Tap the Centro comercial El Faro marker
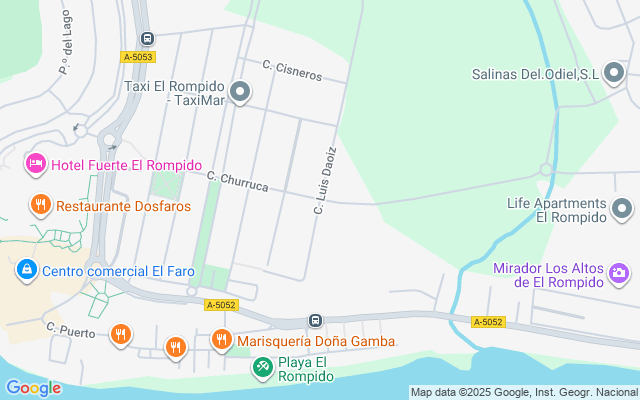 (x=27, y=271)
